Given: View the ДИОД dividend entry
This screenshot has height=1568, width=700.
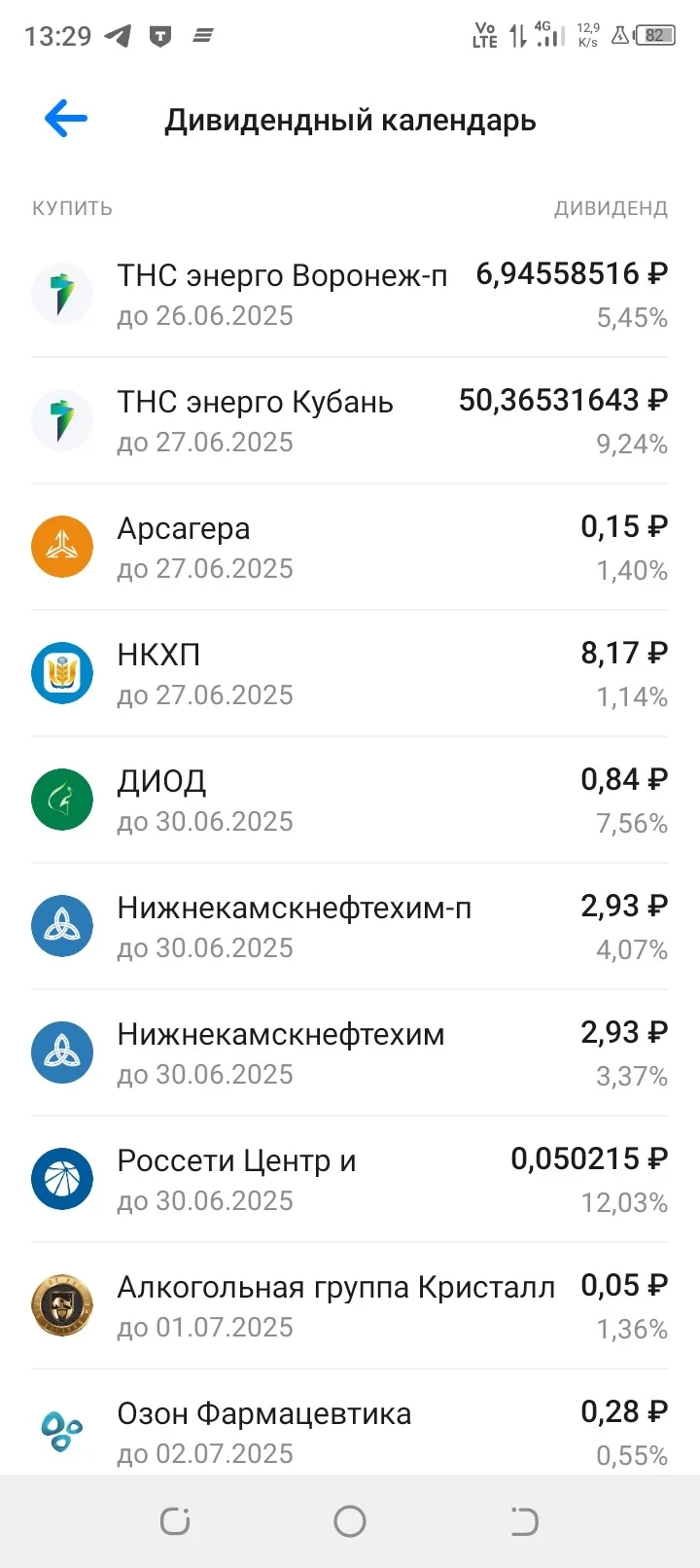Looking at the screenshot, I should point(350,801).
